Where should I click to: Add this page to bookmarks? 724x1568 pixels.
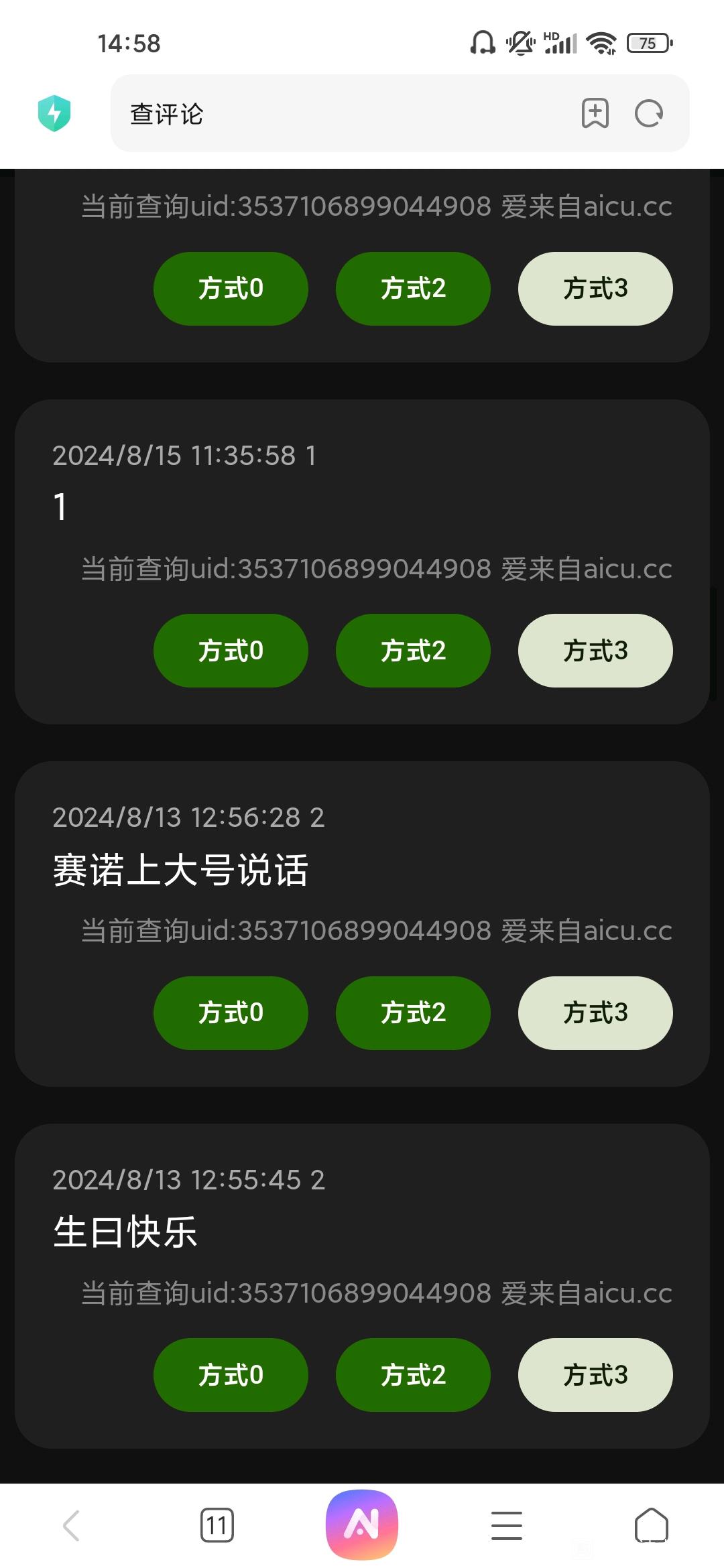pyautogui.click(x=595, y=113)
